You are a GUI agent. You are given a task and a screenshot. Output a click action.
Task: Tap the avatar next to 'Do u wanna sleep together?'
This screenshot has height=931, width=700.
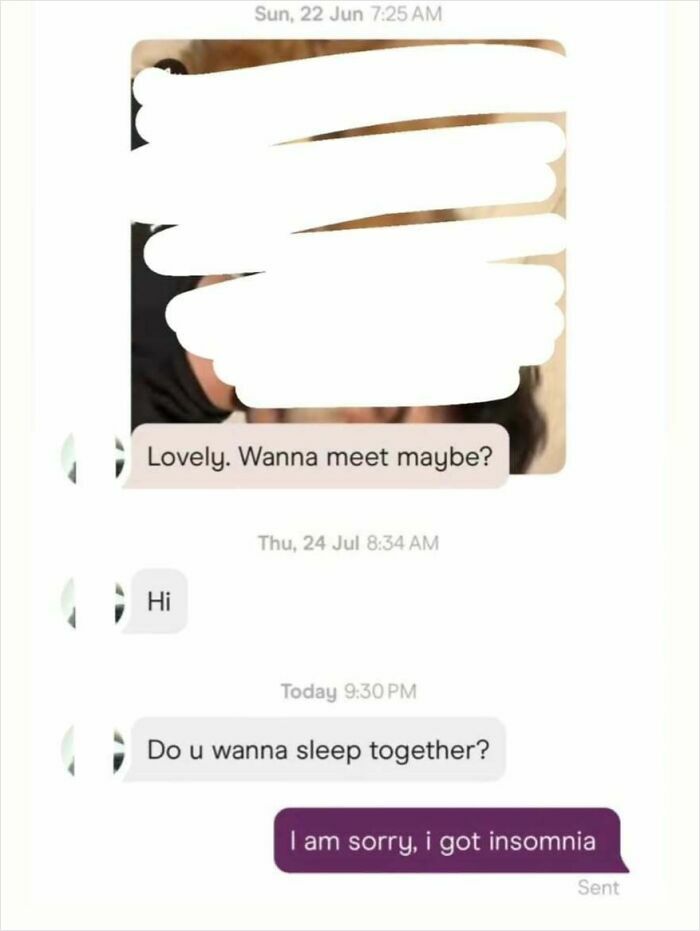pyautogui.click(x=92, y=749)
